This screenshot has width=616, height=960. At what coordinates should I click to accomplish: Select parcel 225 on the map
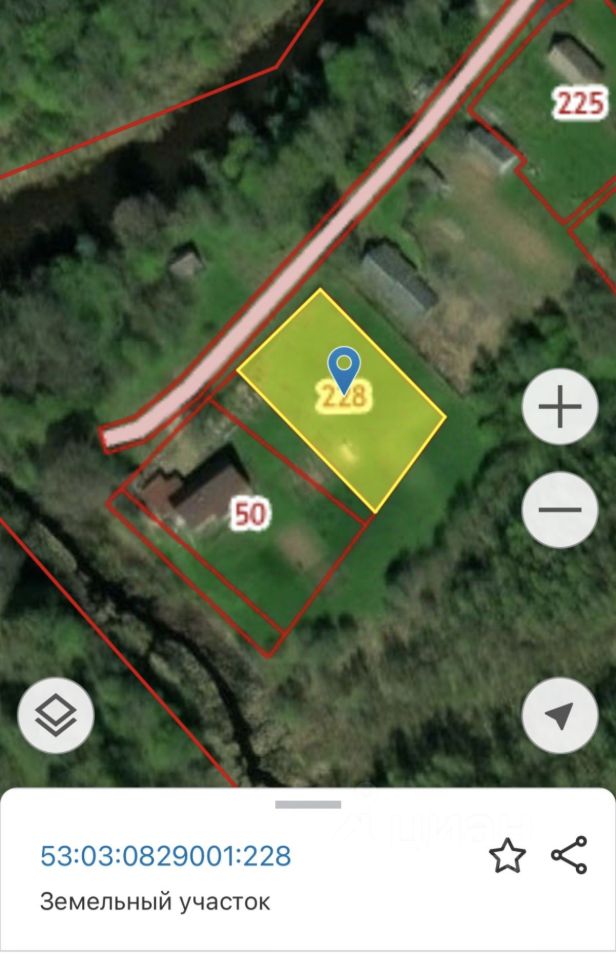(x=580, y=102)
